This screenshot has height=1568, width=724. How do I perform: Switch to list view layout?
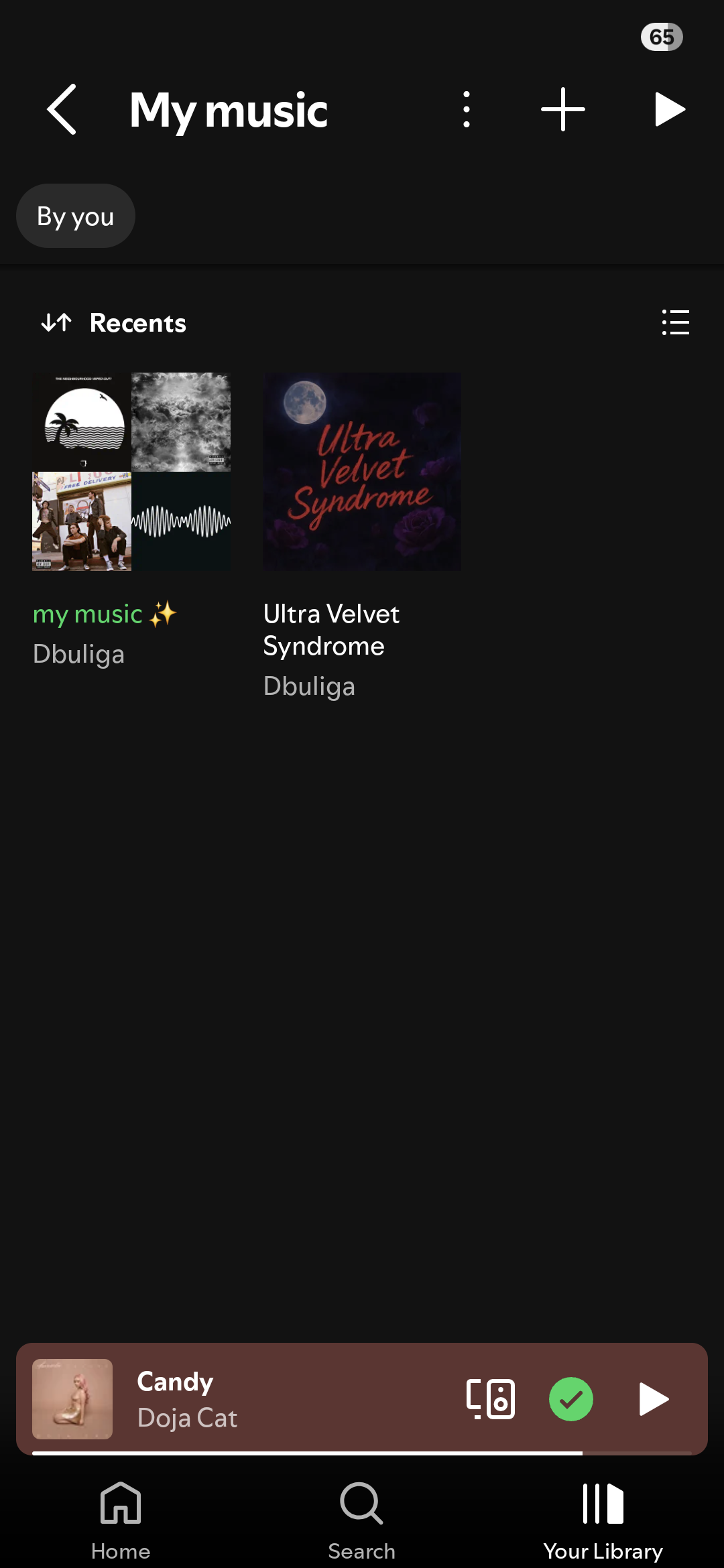click(675, 322)
